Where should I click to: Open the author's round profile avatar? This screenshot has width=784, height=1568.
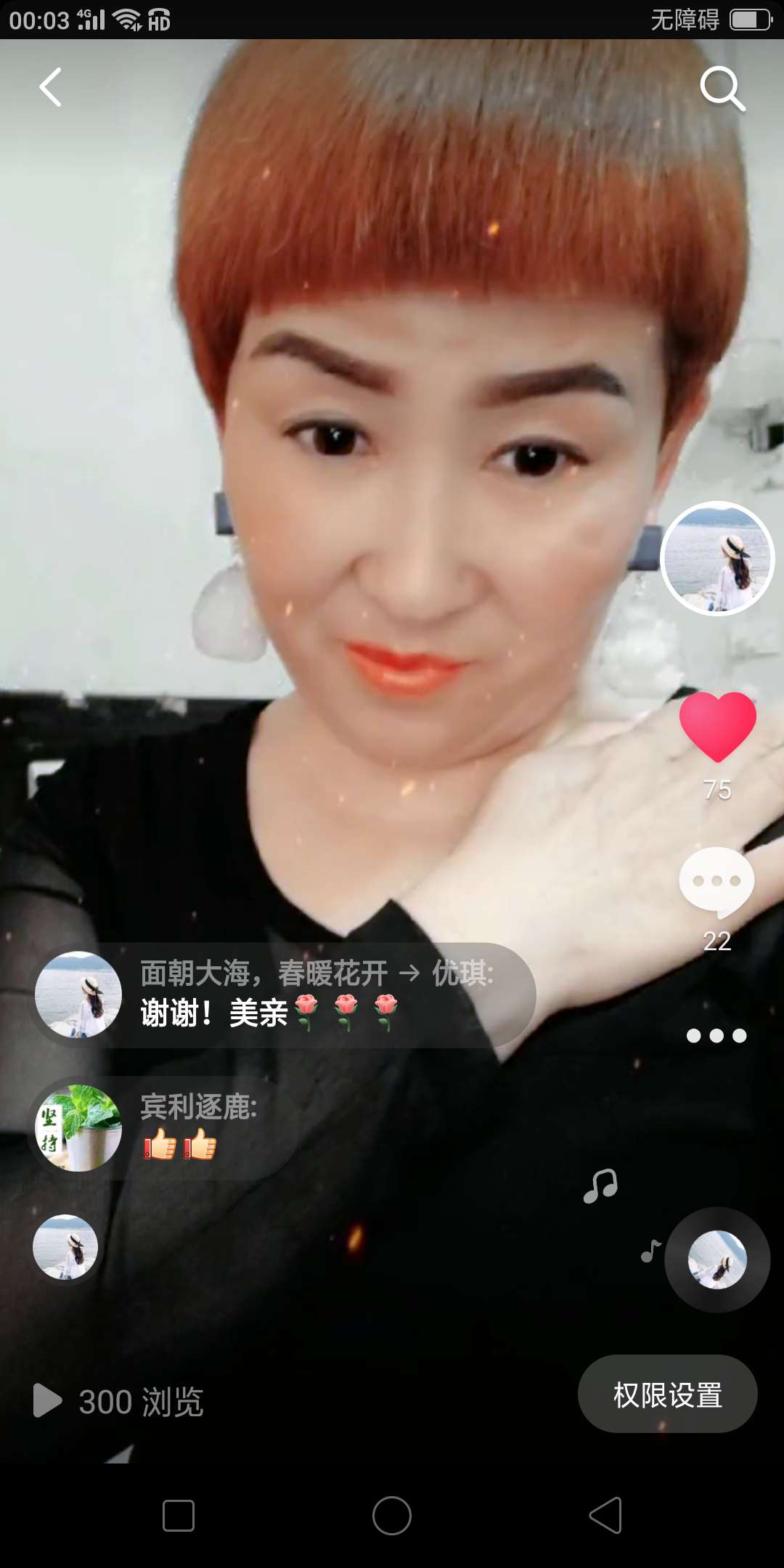coord(718,558)
